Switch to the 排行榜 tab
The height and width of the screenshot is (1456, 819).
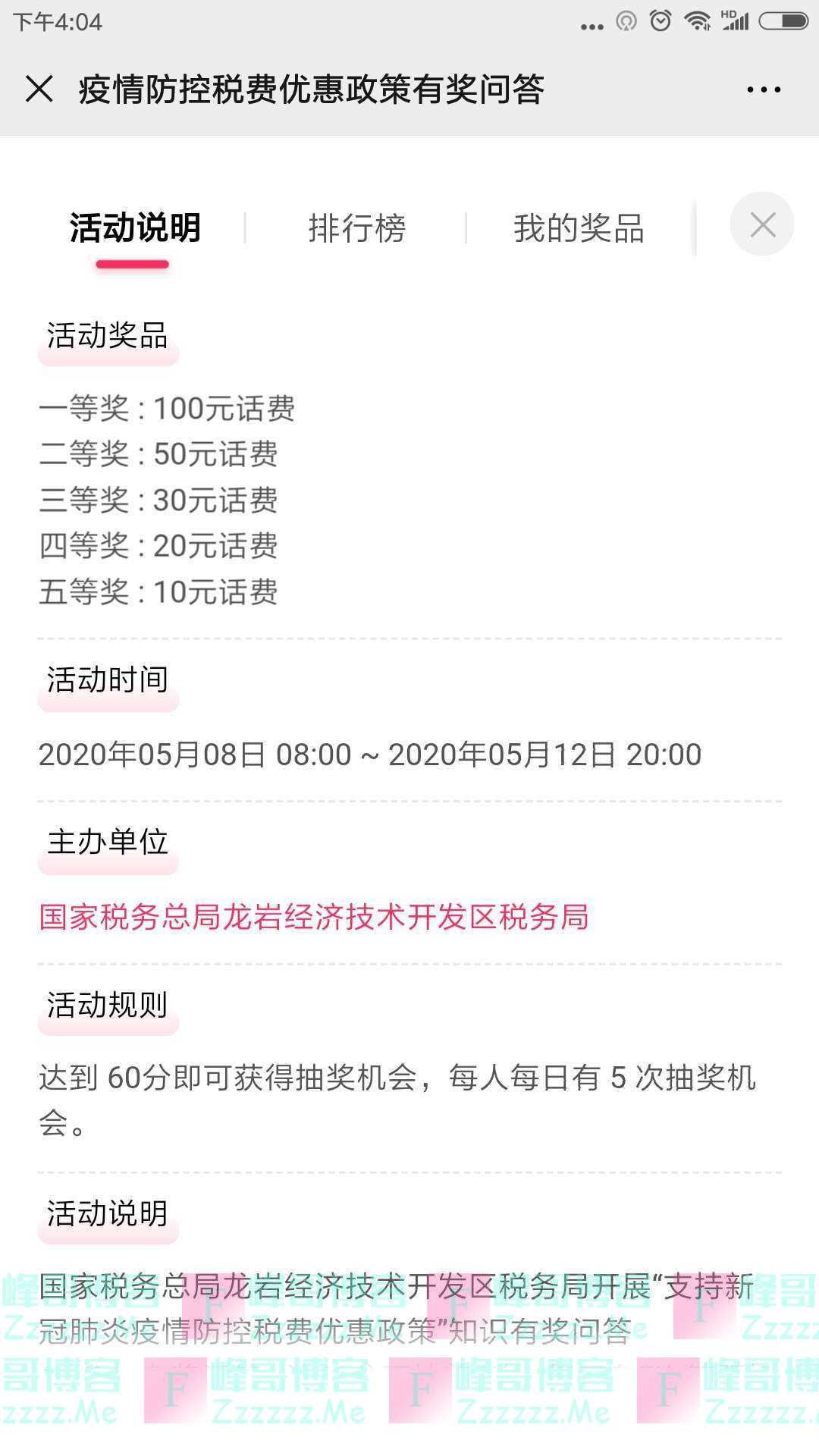(357, 228)
